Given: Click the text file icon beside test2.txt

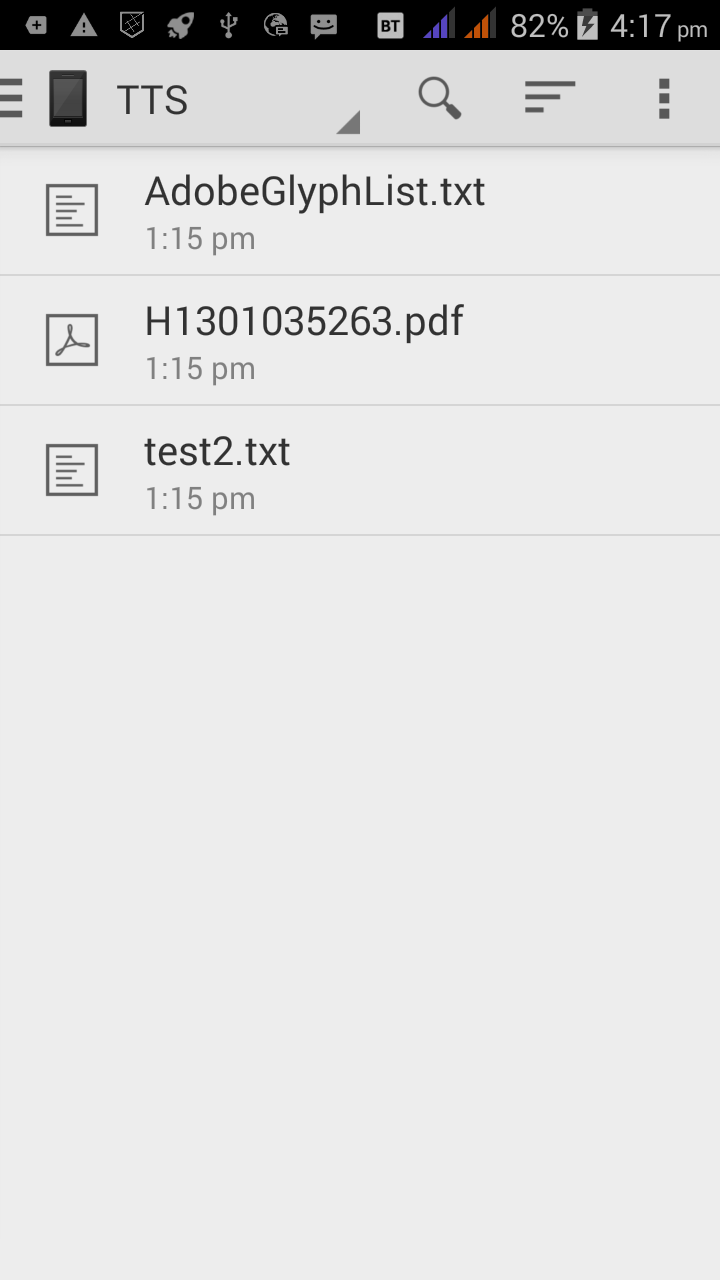Looking at the screenshot, I should (71, 469).
